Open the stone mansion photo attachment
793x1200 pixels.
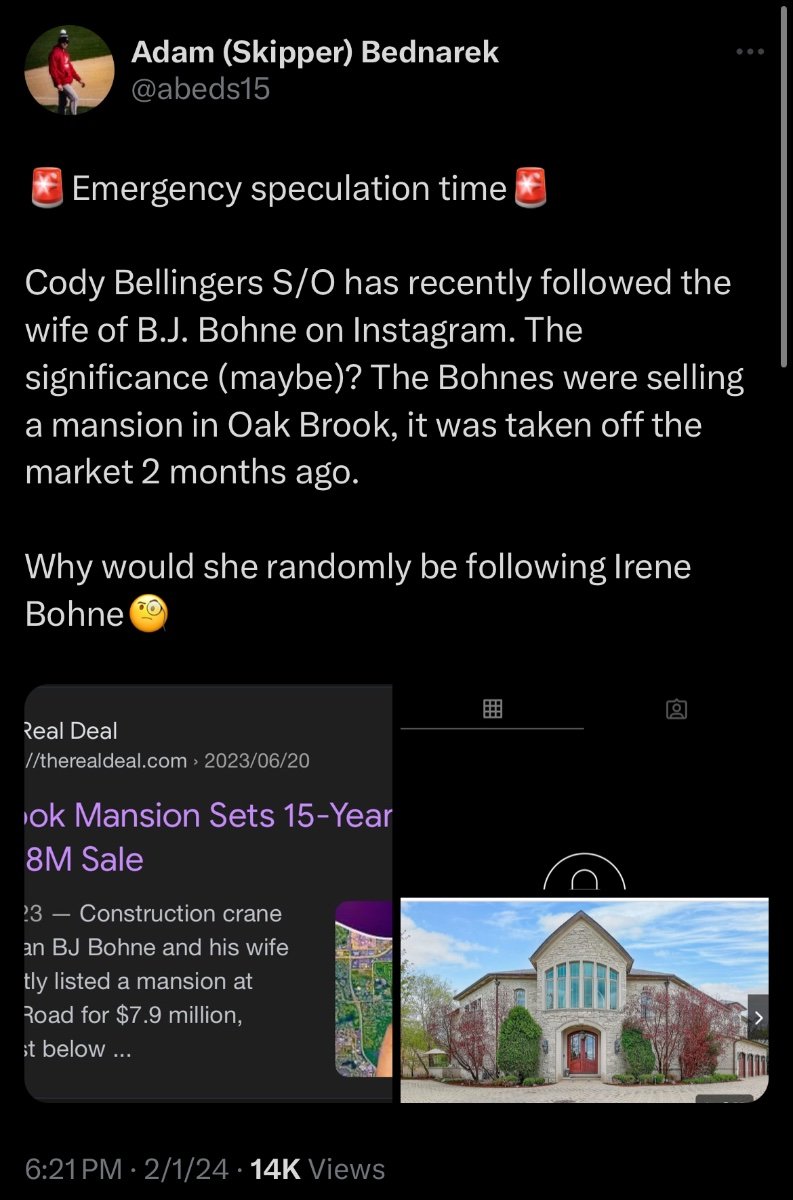(585, 1000)
